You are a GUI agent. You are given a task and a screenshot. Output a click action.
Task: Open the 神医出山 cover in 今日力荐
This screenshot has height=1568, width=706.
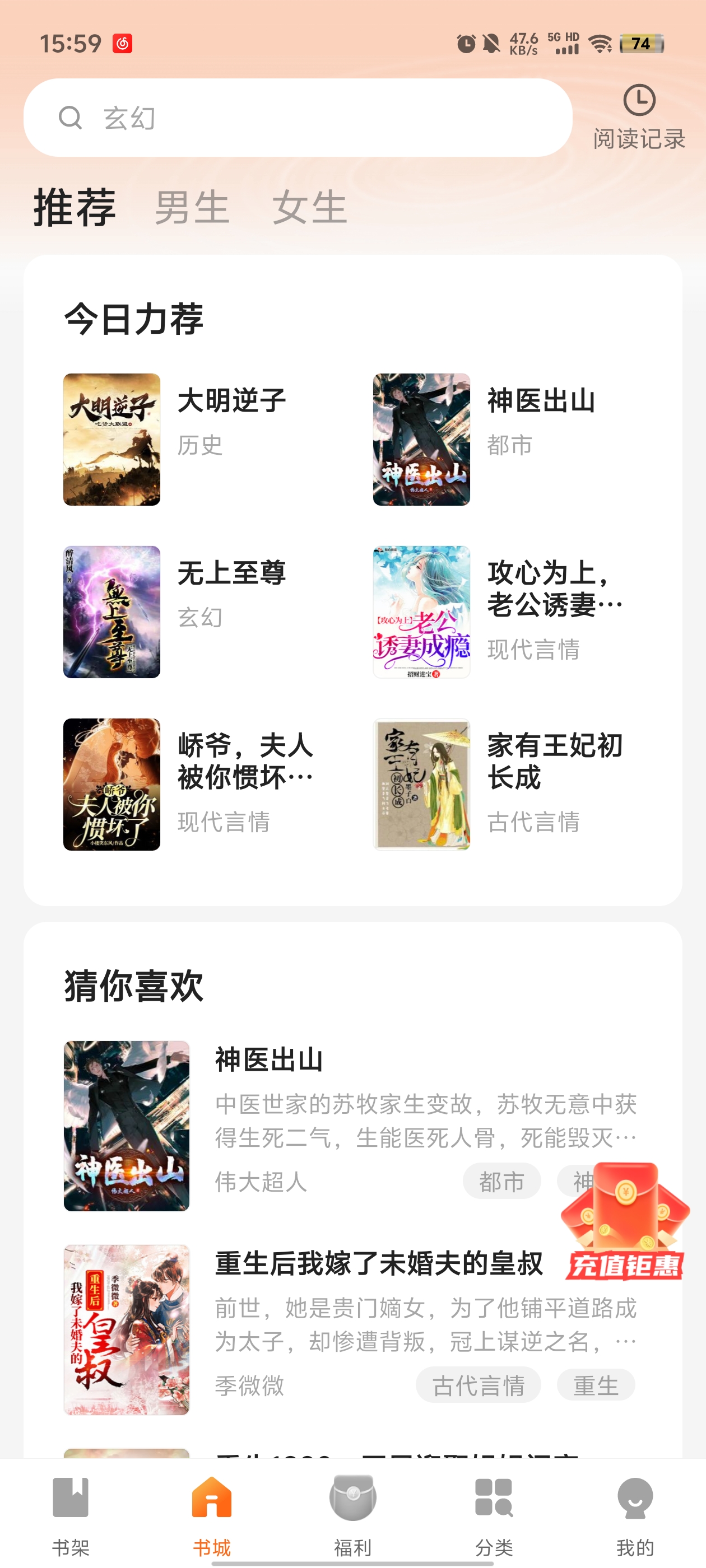(x=421, y=441)
